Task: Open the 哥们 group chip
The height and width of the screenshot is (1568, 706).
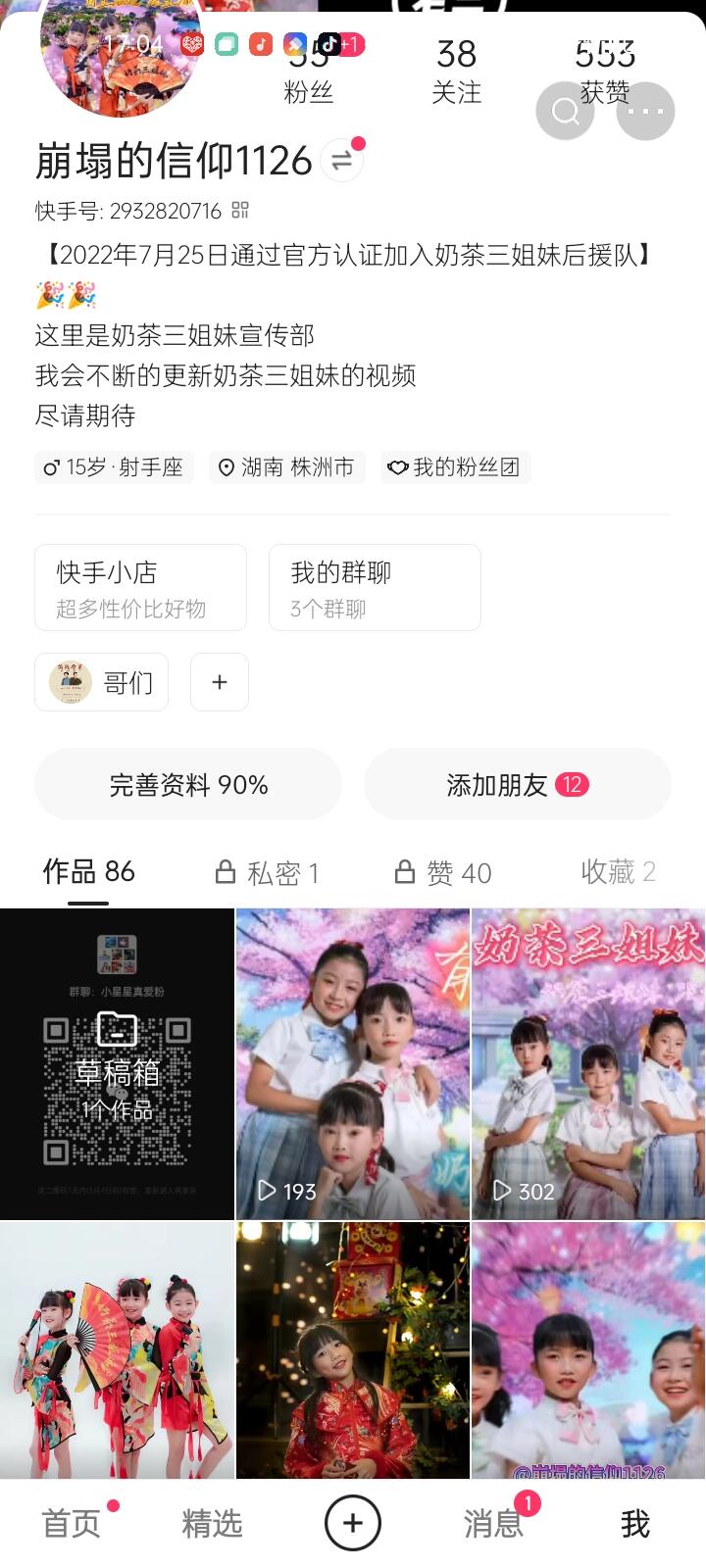Action: tap(102, 682)
